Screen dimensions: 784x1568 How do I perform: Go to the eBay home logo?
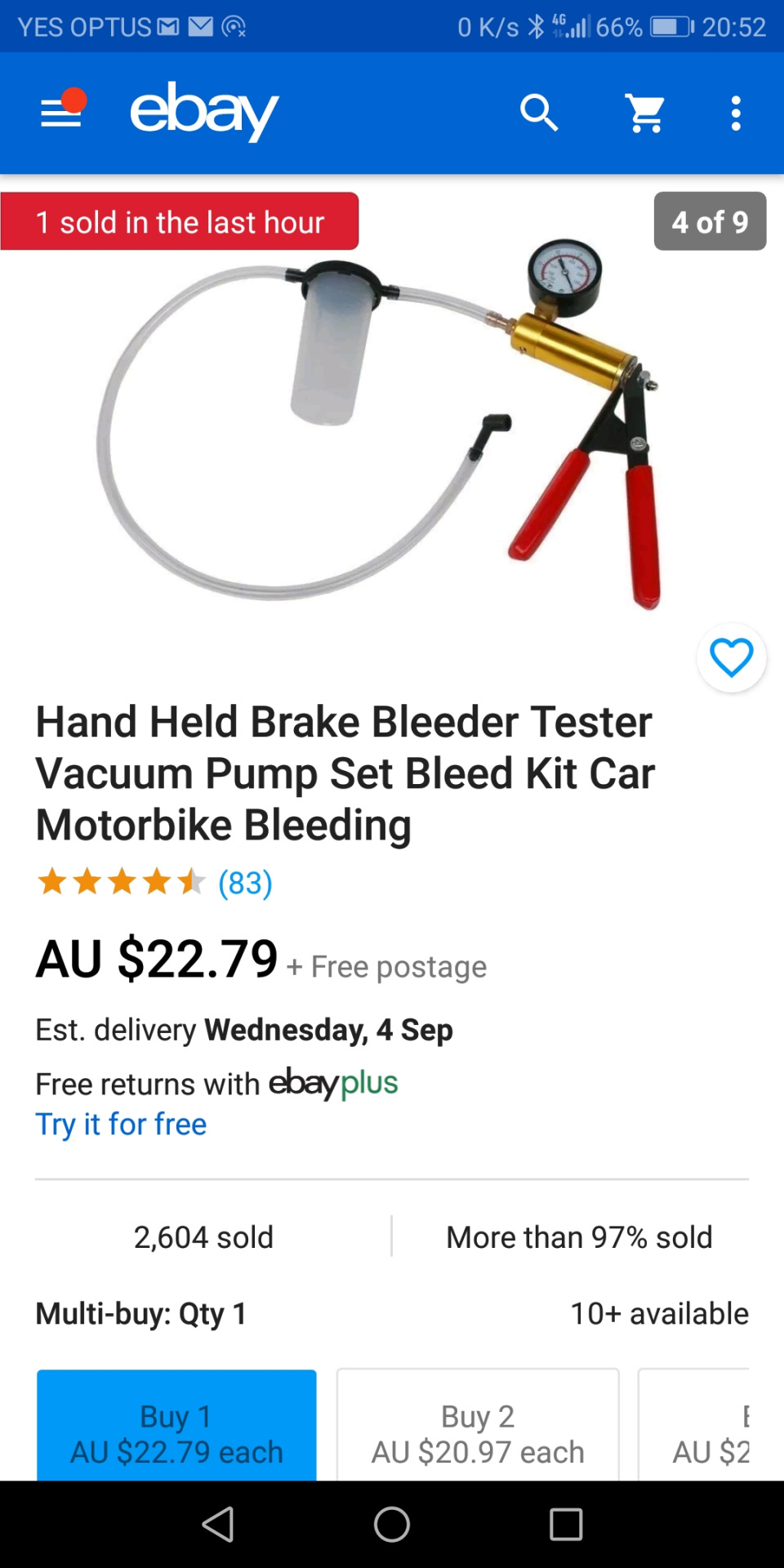pos(204,111)
